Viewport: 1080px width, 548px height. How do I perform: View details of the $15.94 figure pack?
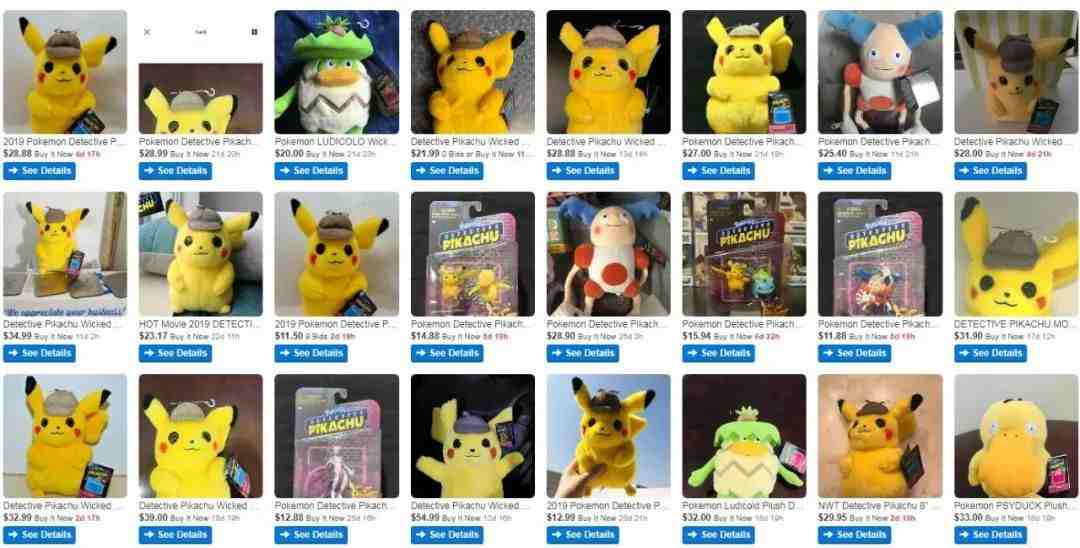click(x=719, y=353)
